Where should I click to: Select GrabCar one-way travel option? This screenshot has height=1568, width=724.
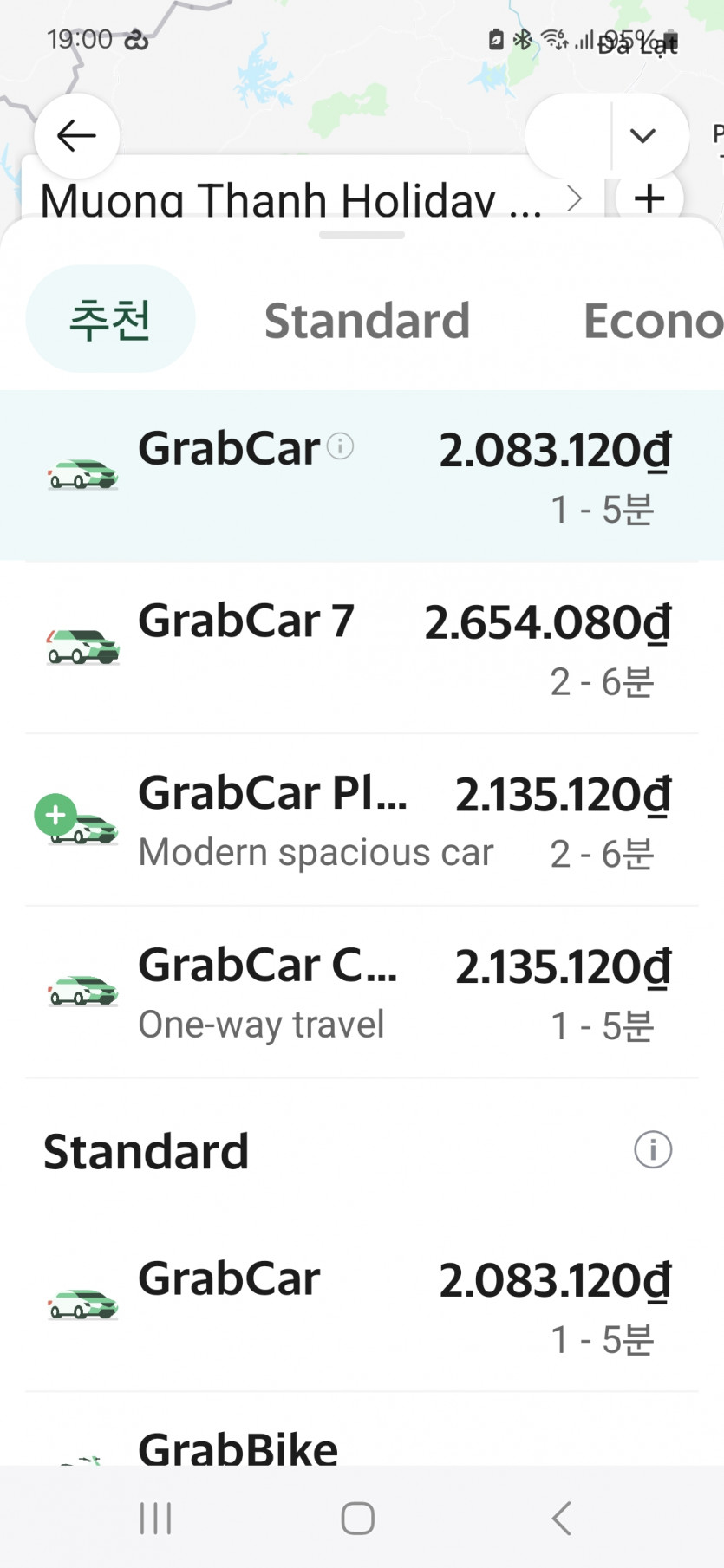pos(362,992)
